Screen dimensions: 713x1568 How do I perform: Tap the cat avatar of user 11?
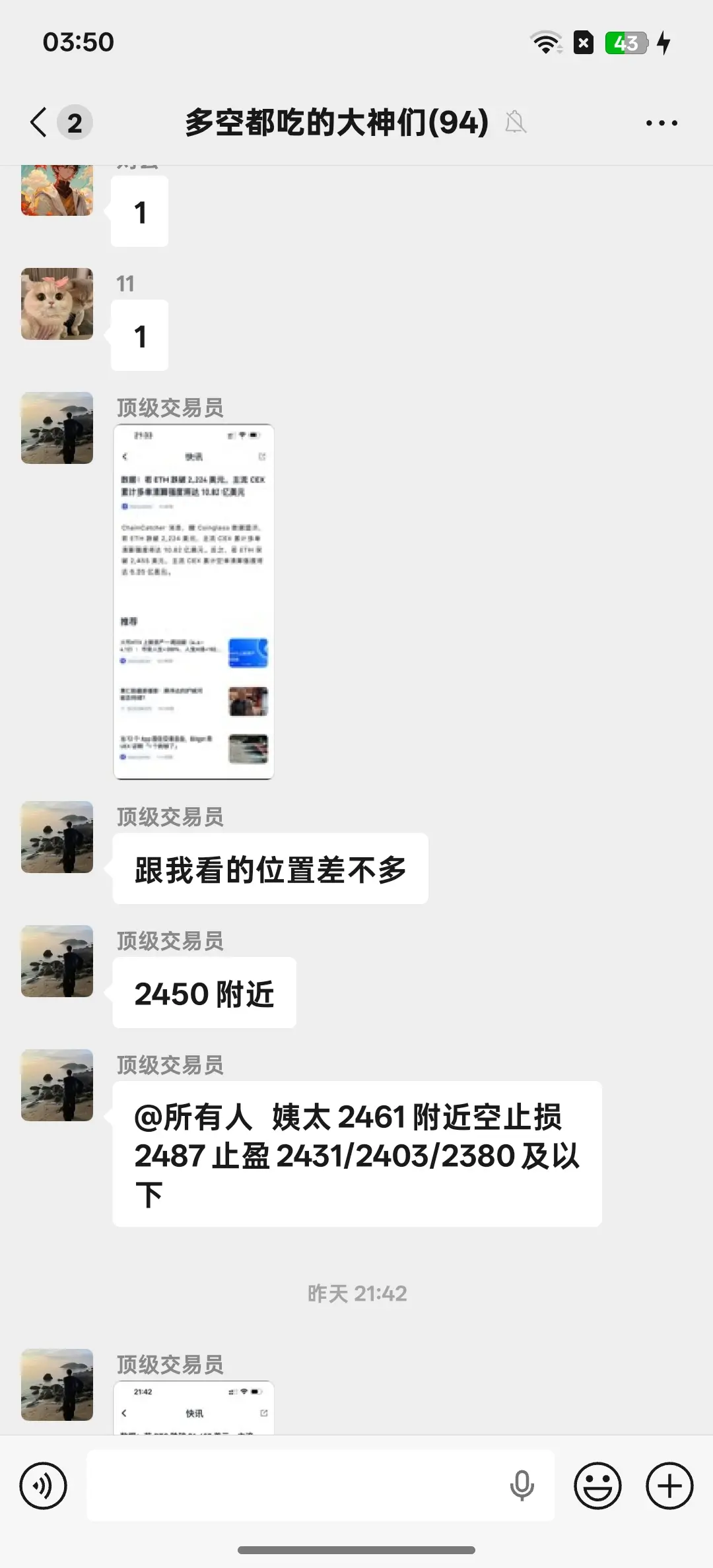pos(57,305)
